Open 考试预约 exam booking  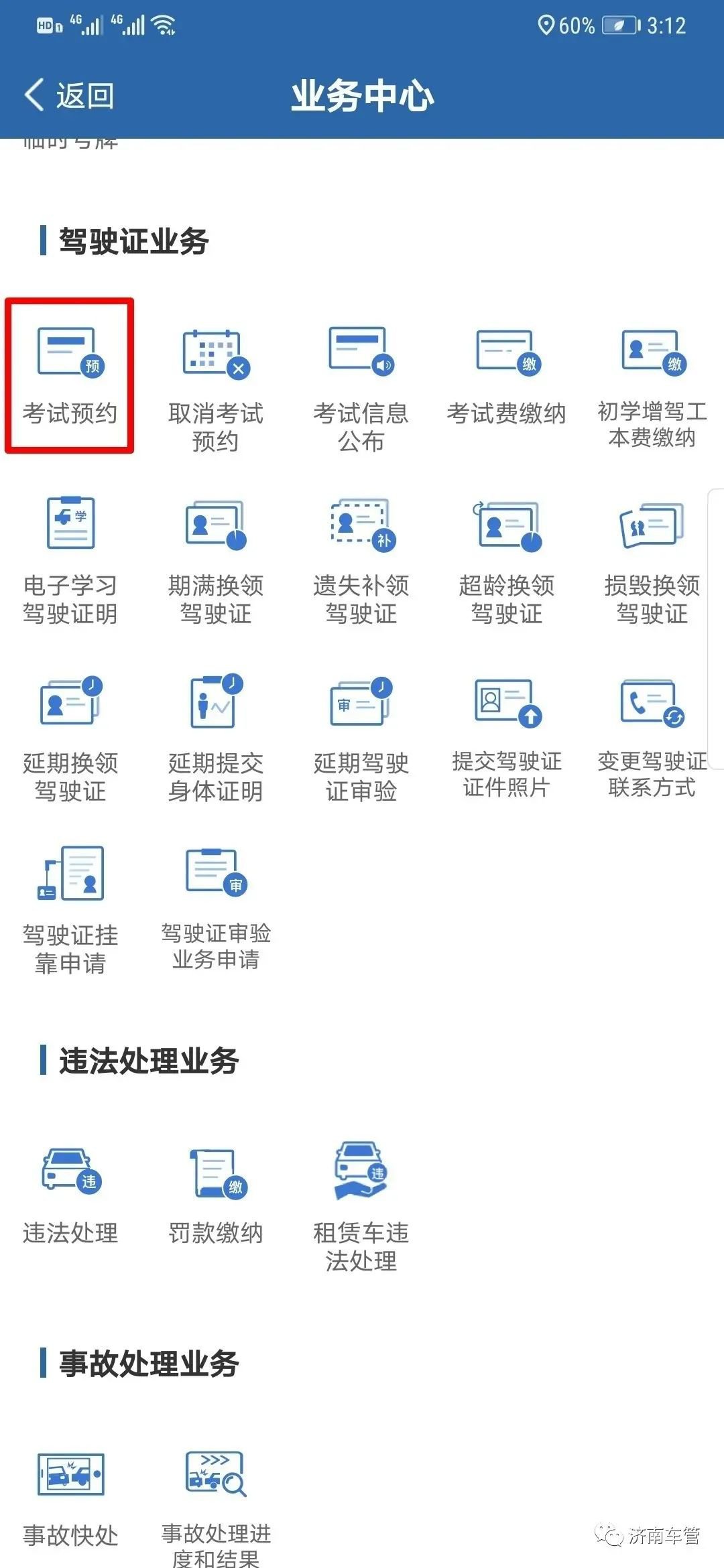point(70,375)
